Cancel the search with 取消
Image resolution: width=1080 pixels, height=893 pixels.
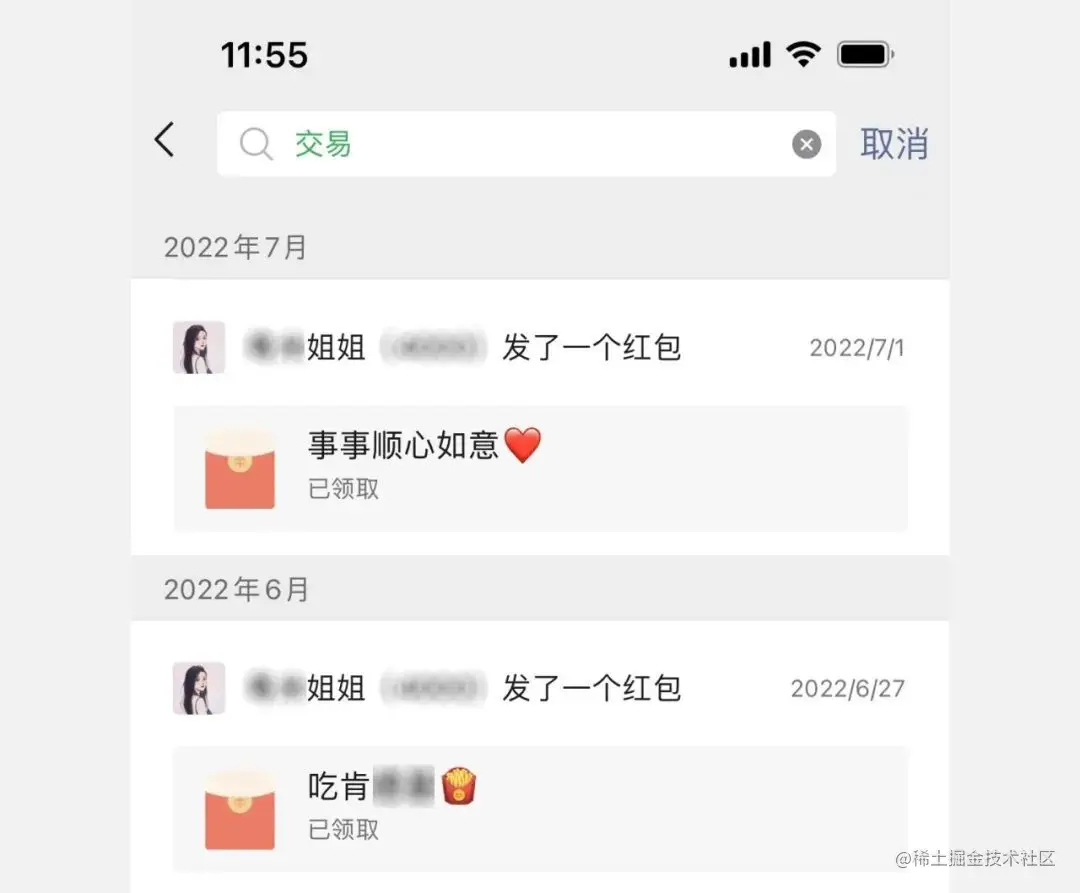pos(893,145)
